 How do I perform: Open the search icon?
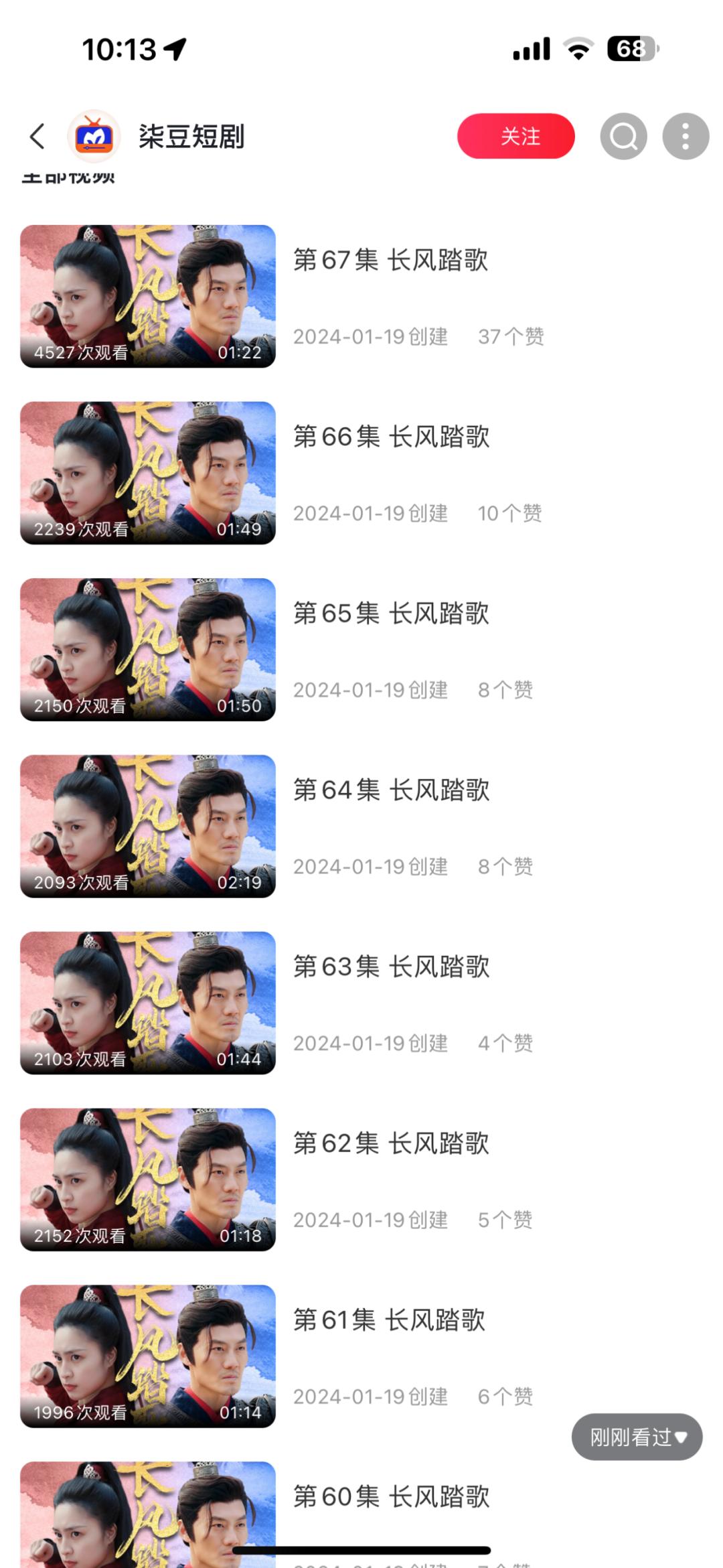click(x=623, y=136)
